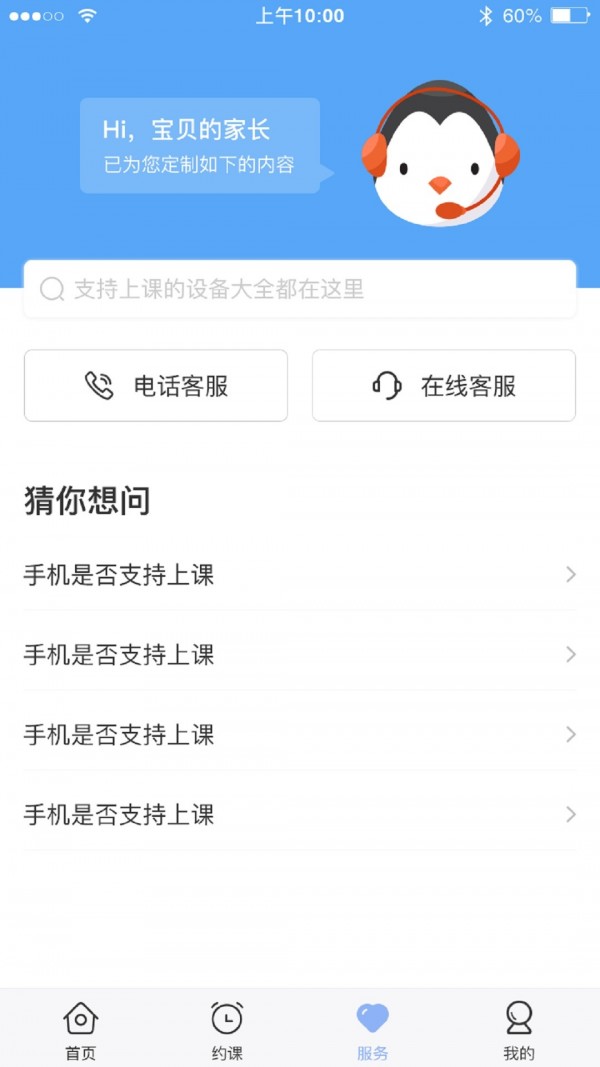
Task: Switch to the 约课 booking tab
Action: (227, 1030)
